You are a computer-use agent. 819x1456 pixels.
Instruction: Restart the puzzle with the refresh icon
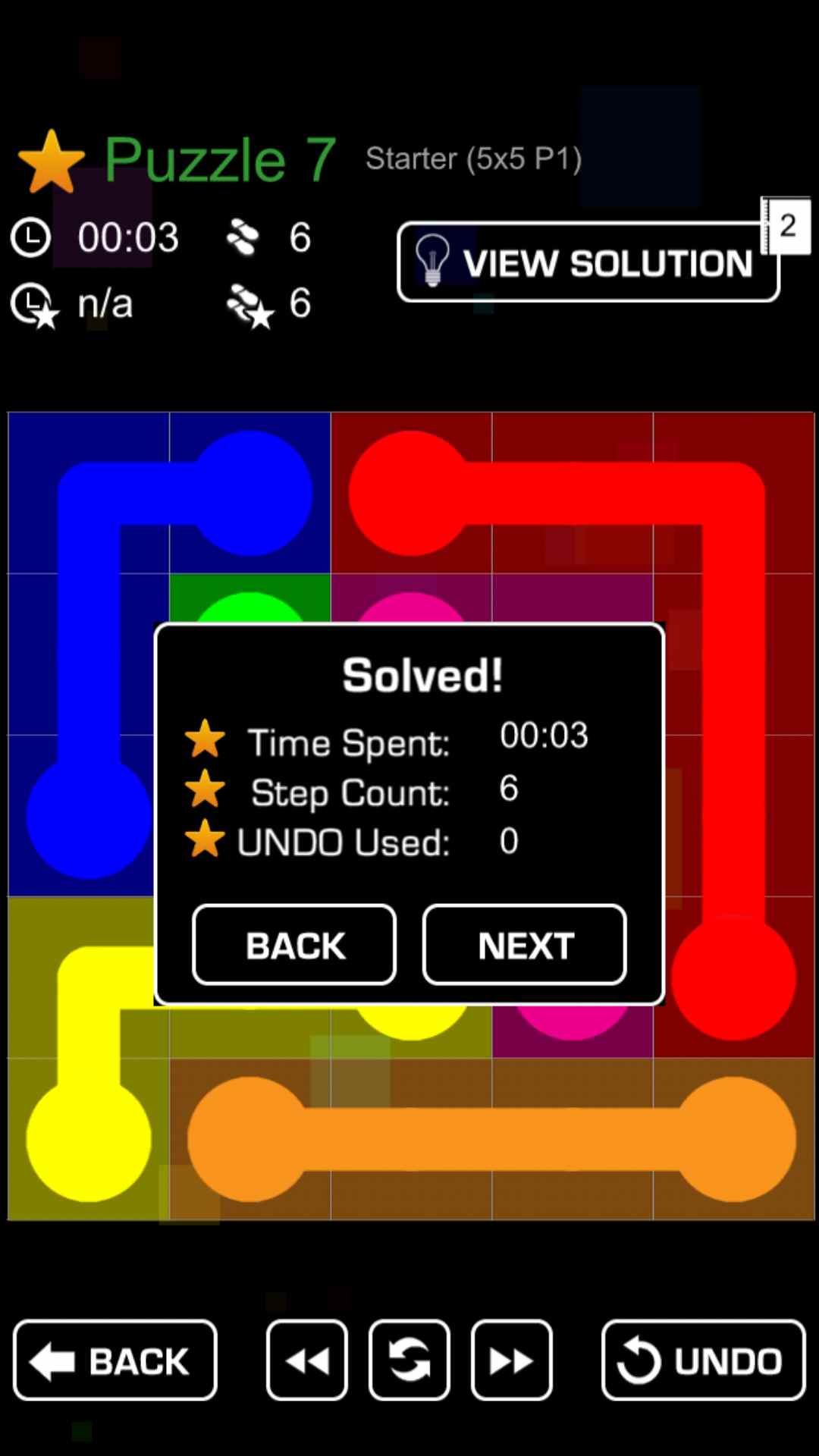click(409, 1360)
